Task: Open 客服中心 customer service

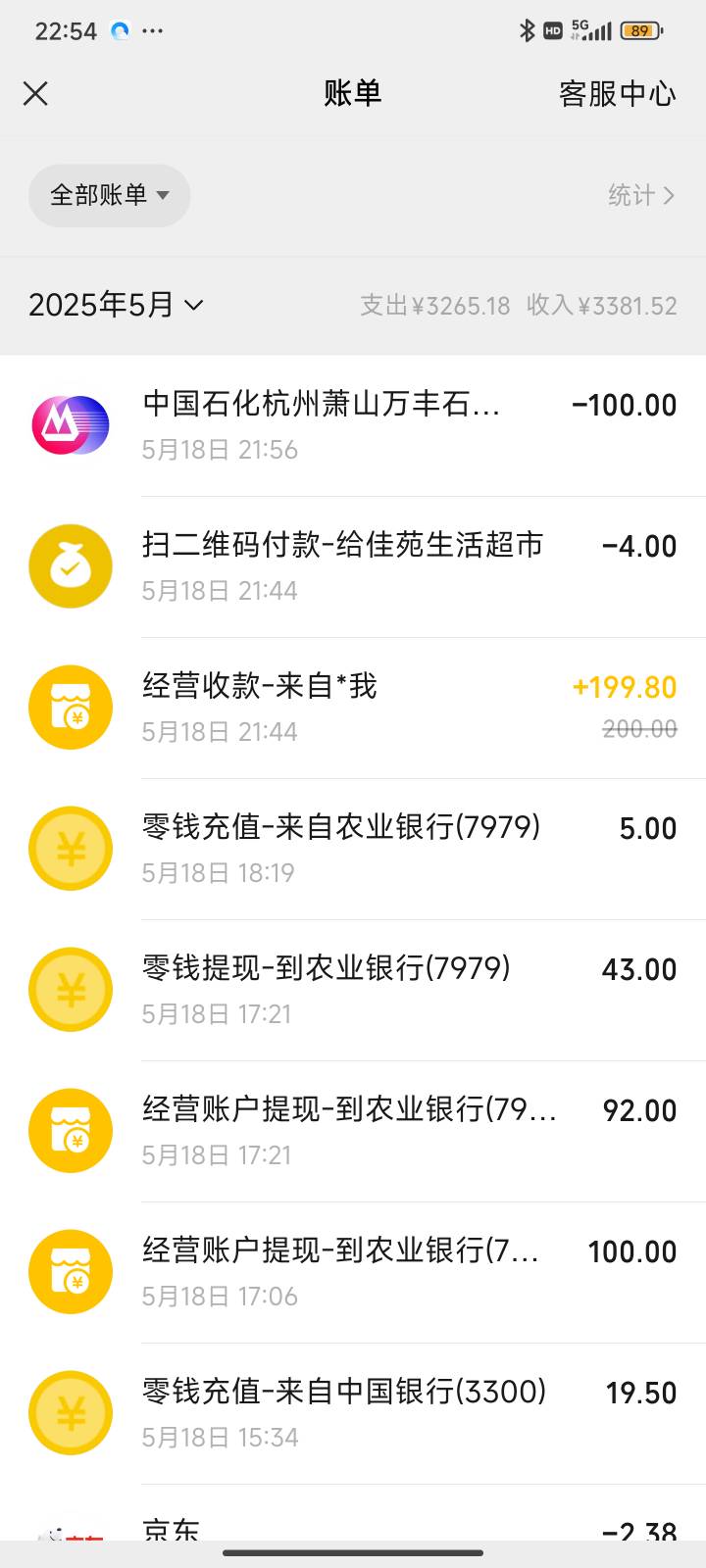Action: (x=617, y=93)
